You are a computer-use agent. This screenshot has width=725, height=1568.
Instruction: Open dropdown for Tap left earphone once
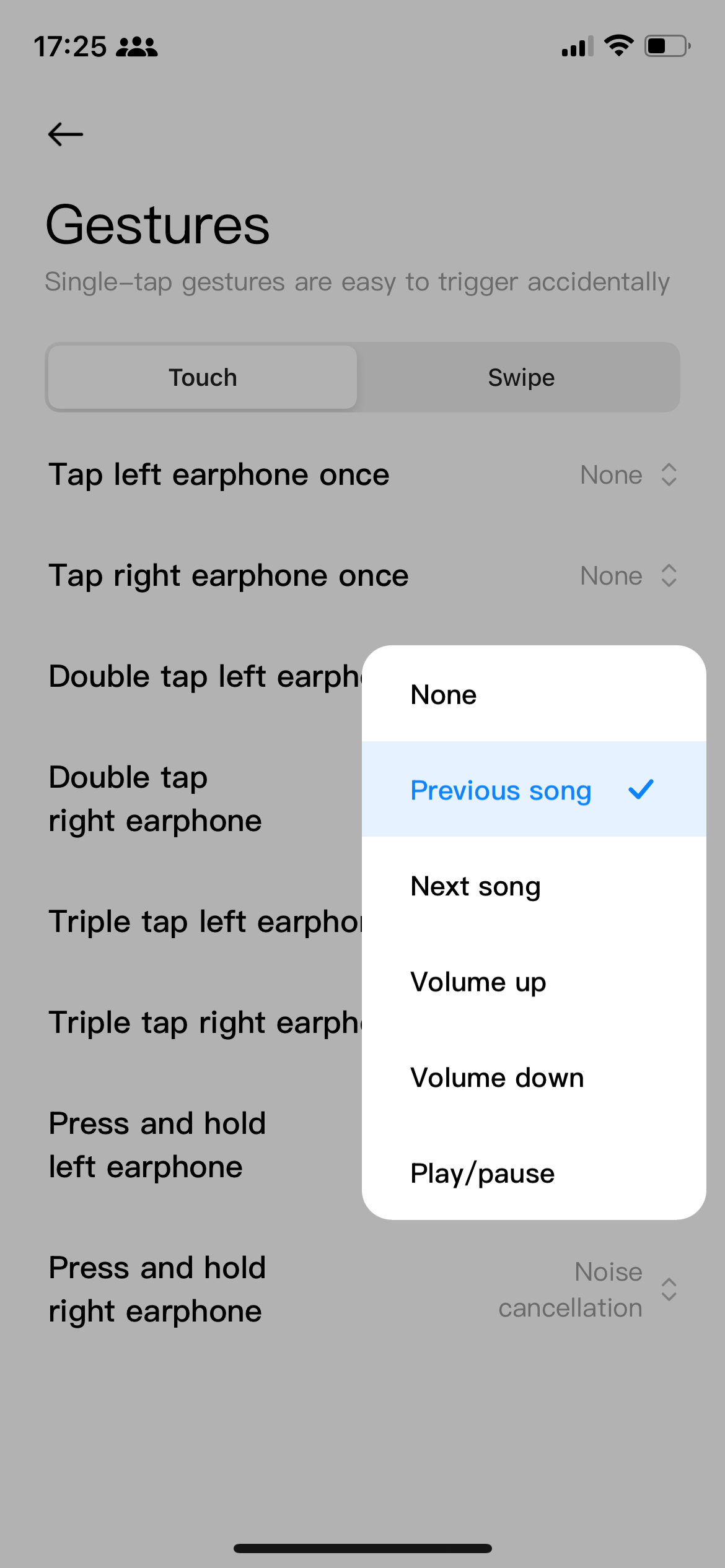pyautogui.click(x=628, y=475)
